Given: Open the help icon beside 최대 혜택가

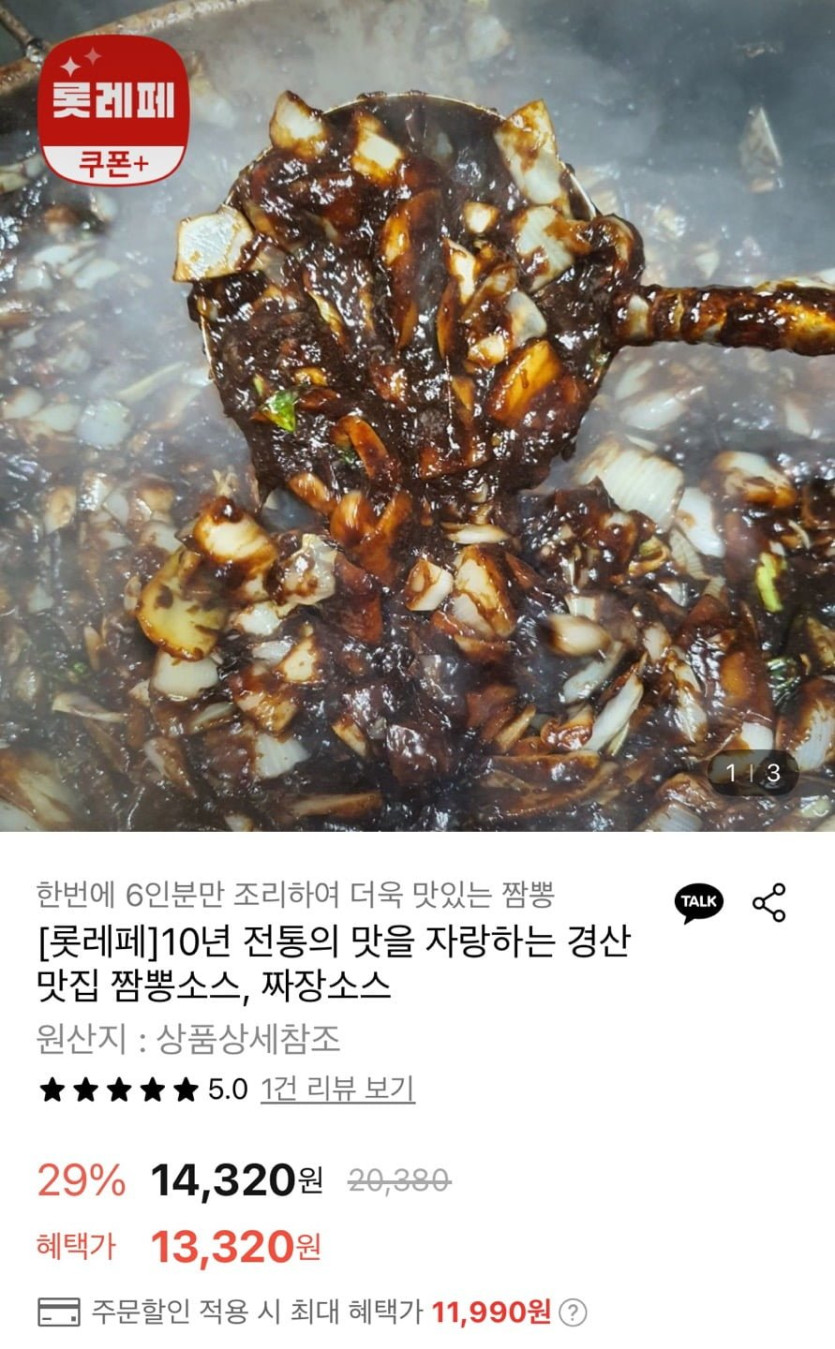Looking at the screenshot, I should 571,1312.
